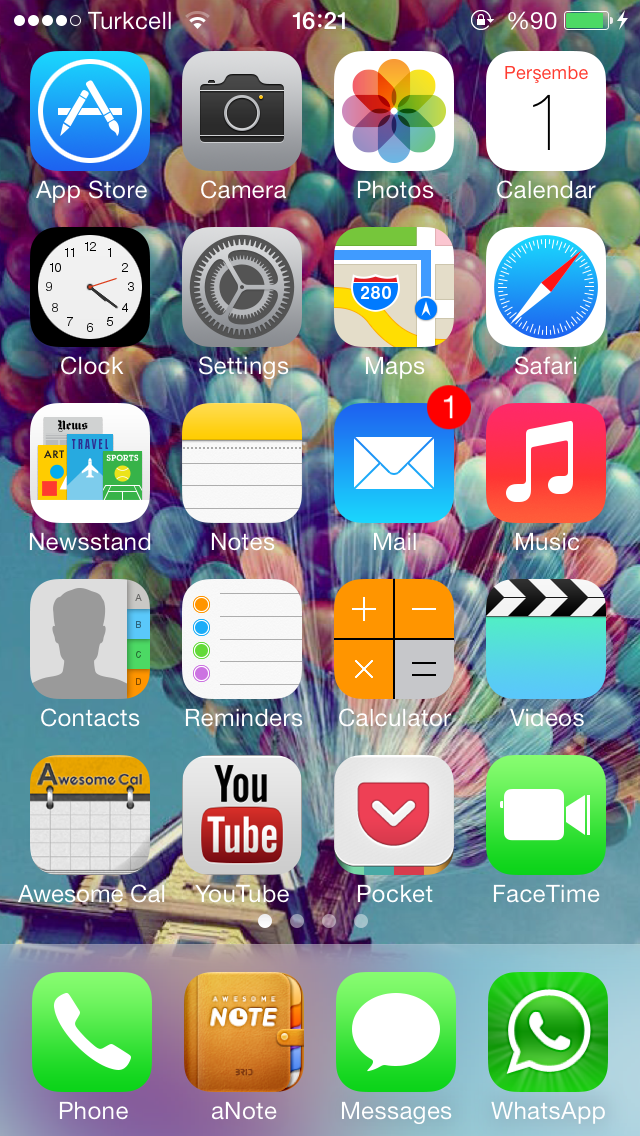Open the Safari browser

click(546, 287)
